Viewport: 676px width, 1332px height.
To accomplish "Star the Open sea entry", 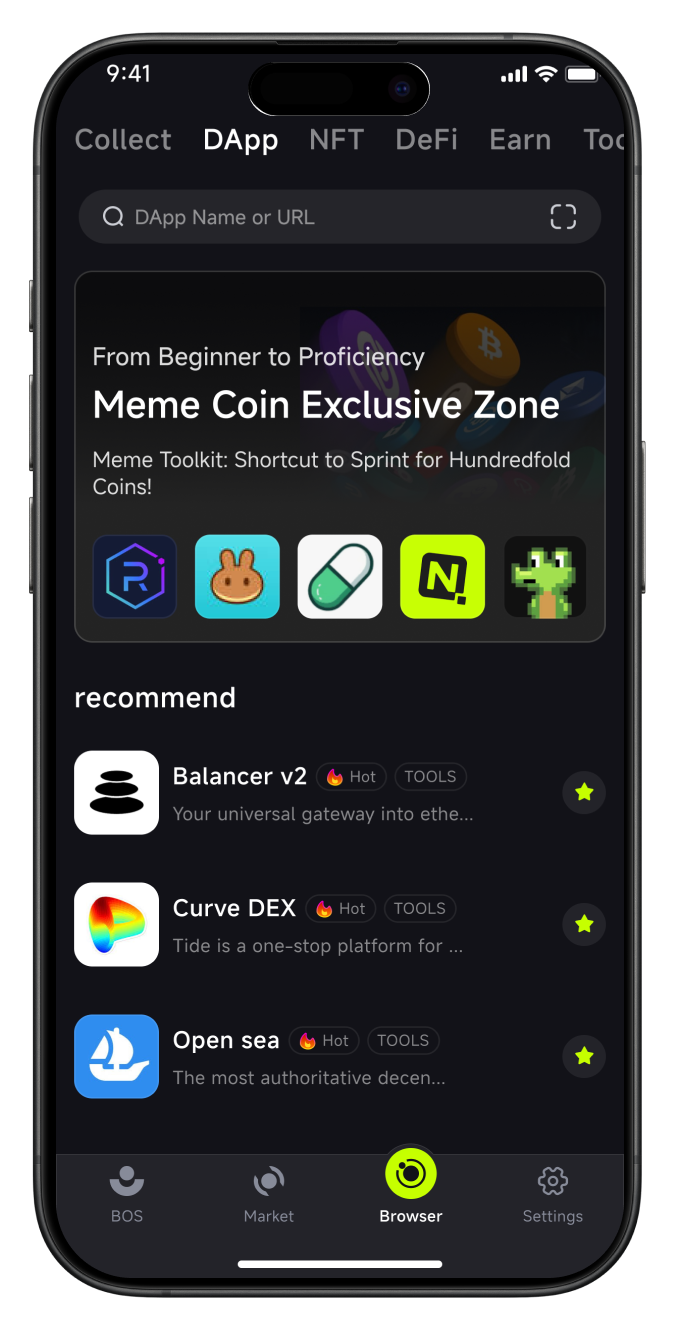I will [584, 1057].
